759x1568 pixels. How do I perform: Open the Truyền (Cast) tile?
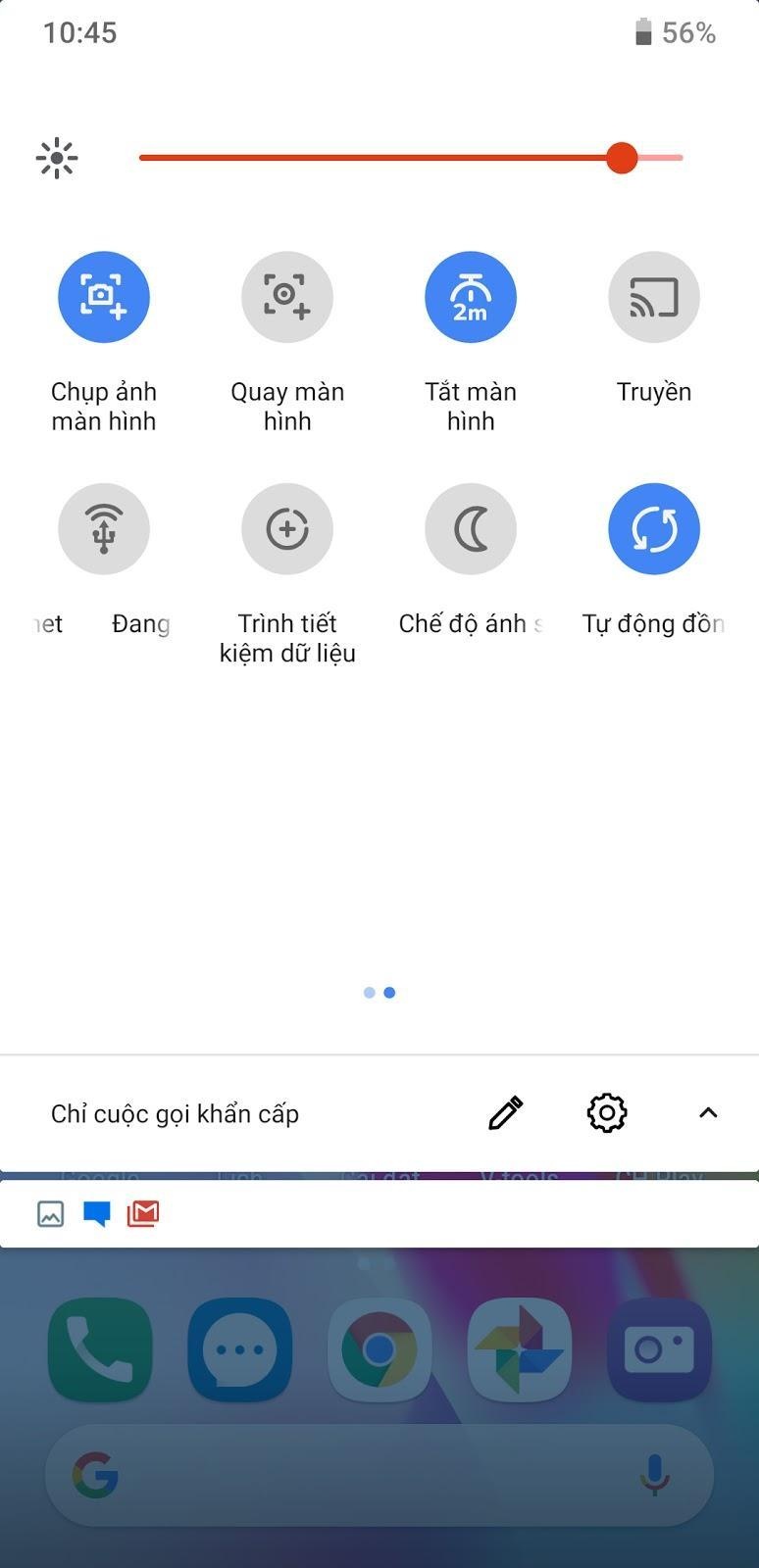[x=653, y=297]
